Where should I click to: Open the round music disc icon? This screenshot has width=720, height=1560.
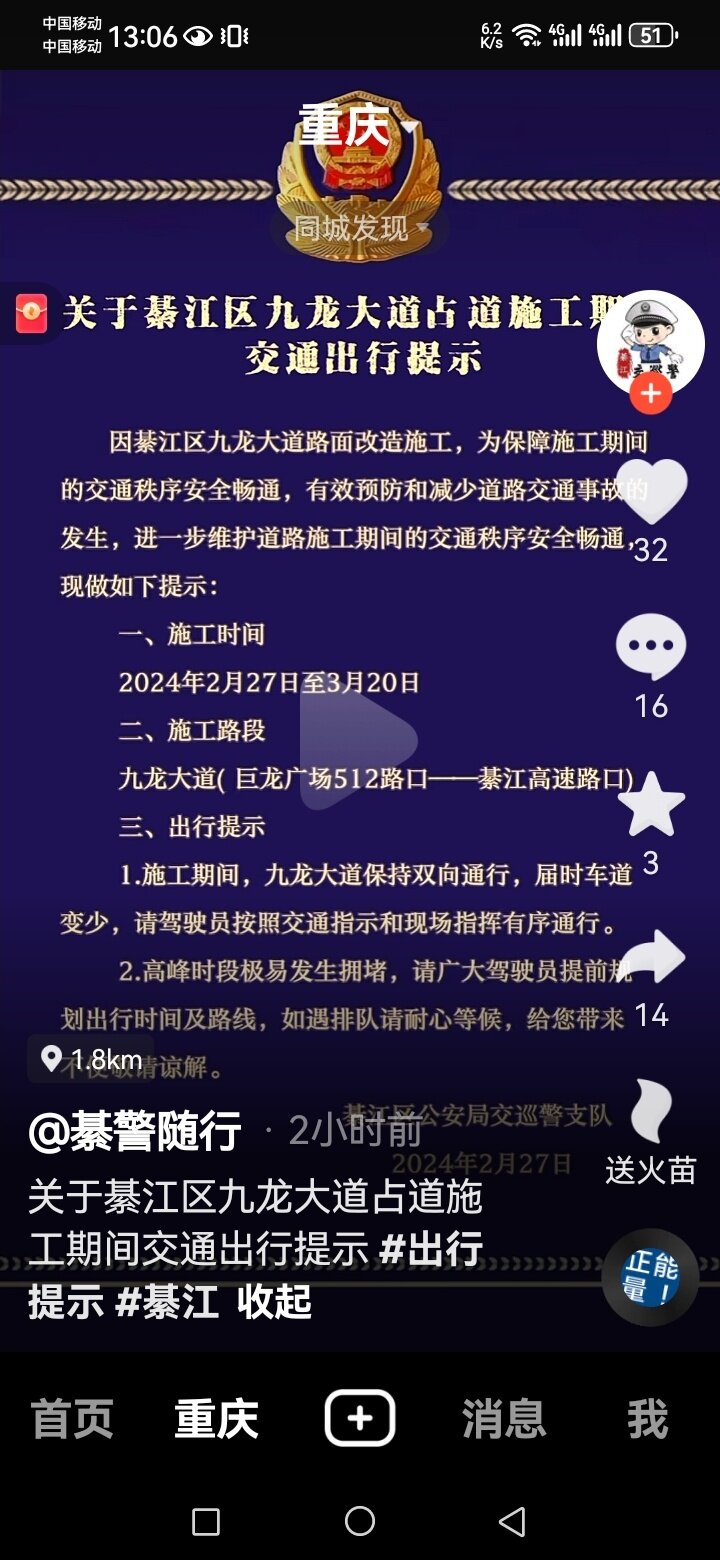[650, 1277]
